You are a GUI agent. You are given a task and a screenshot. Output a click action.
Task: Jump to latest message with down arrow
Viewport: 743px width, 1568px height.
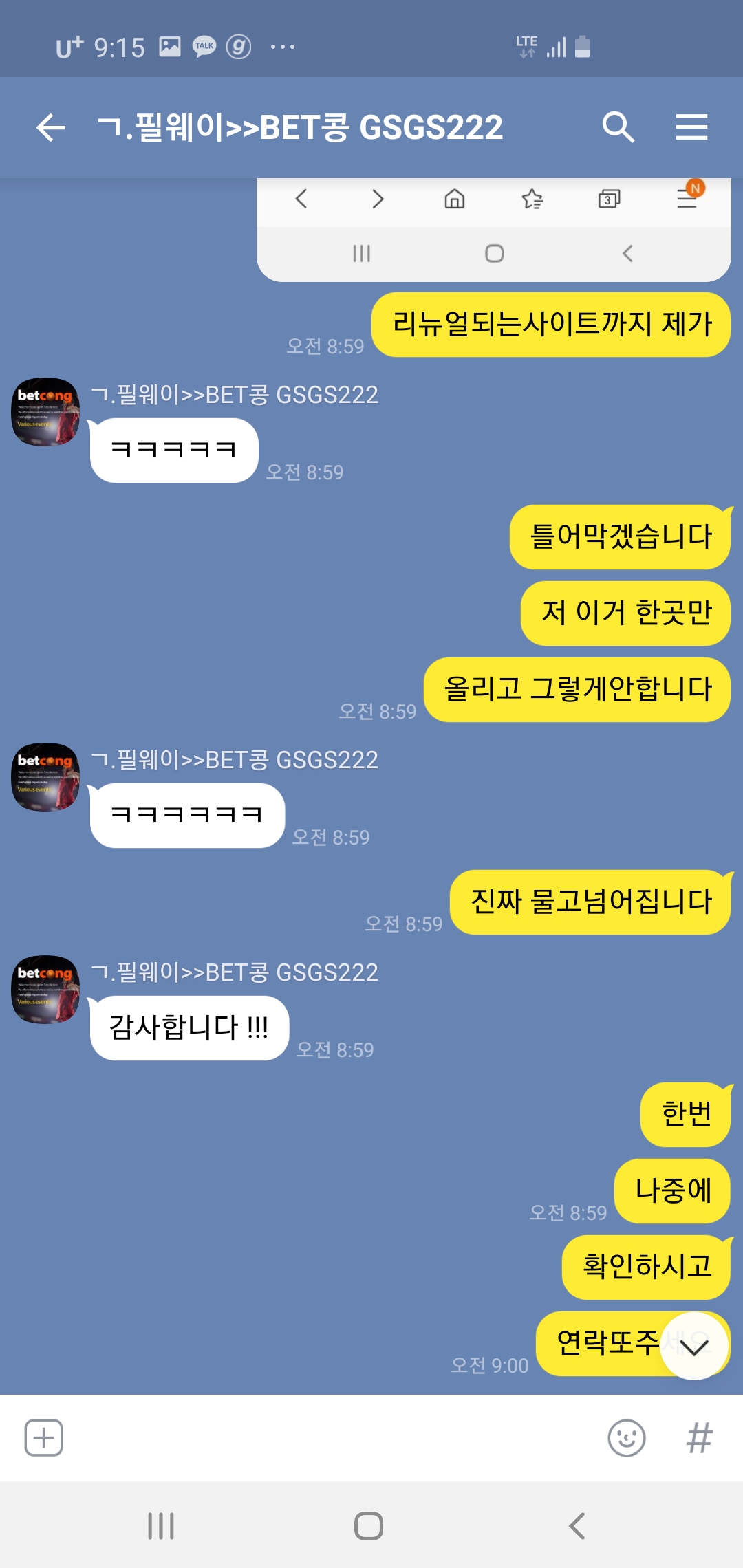tap(694, 1347)
